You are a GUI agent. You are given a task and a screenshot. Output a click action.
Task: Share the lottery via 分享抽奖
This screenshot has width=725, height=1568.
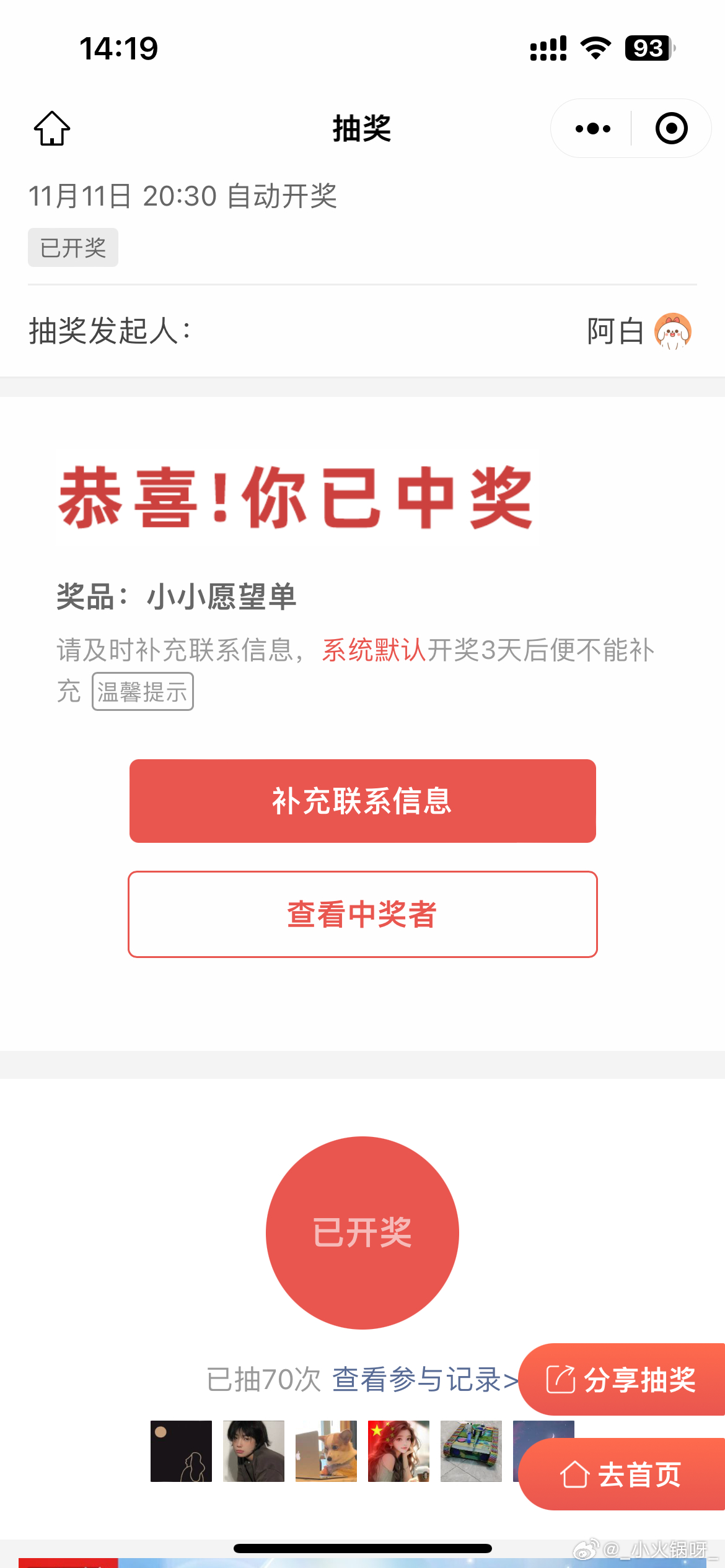622,1380
